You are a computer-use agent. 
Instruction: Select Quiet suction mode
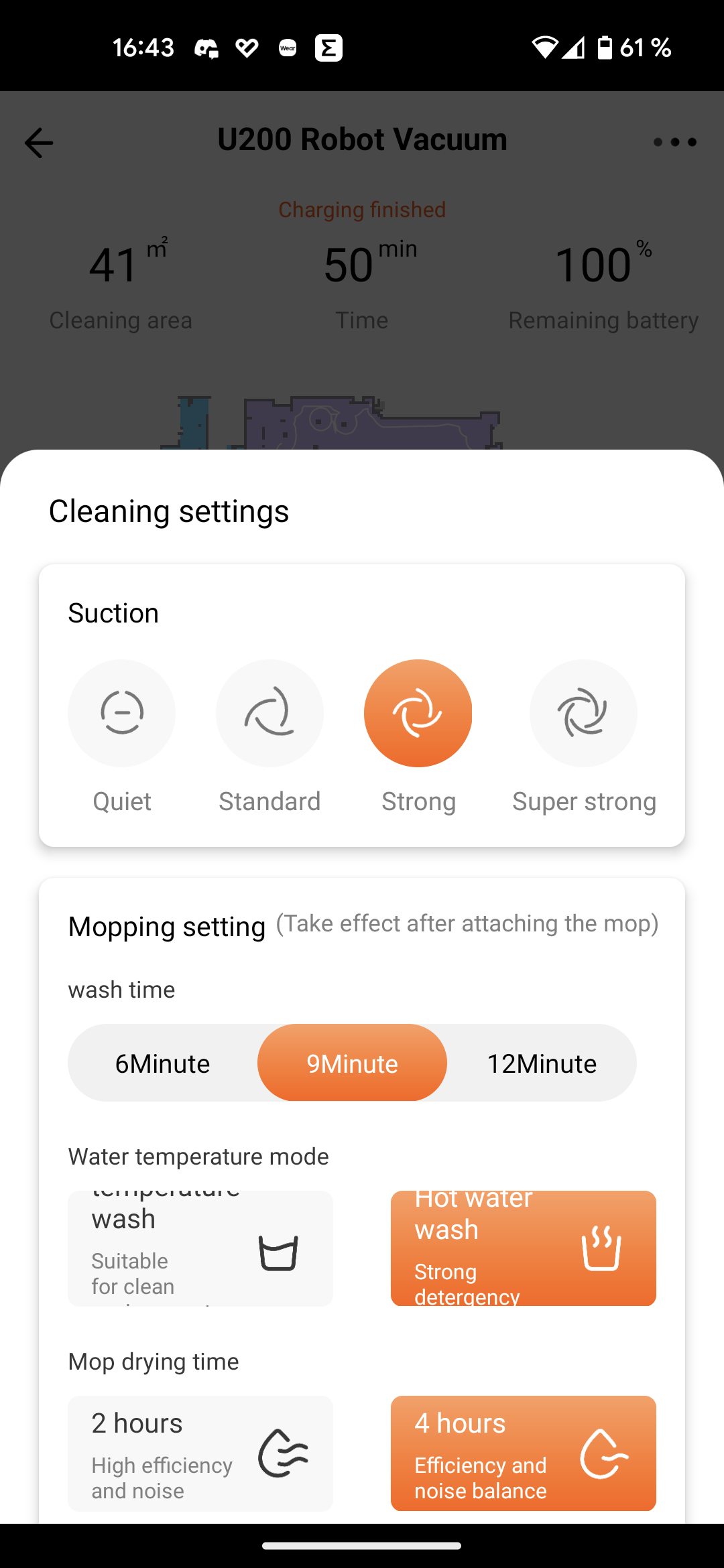click(x=121, y=713)
